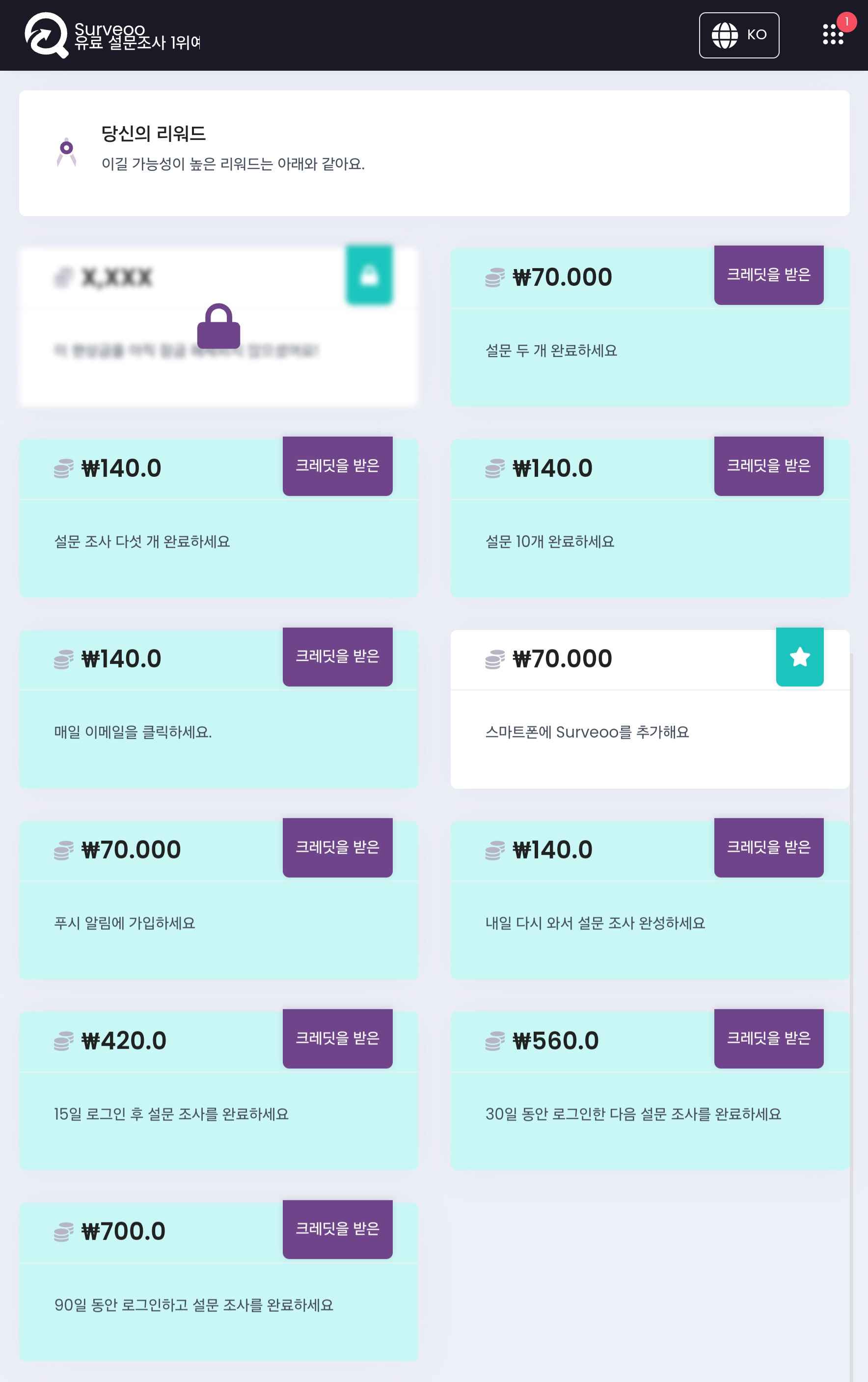This screenshot has width=868, height=1382.
Task: Claim credit for completing two surveys
Action: tap(768, 276)
